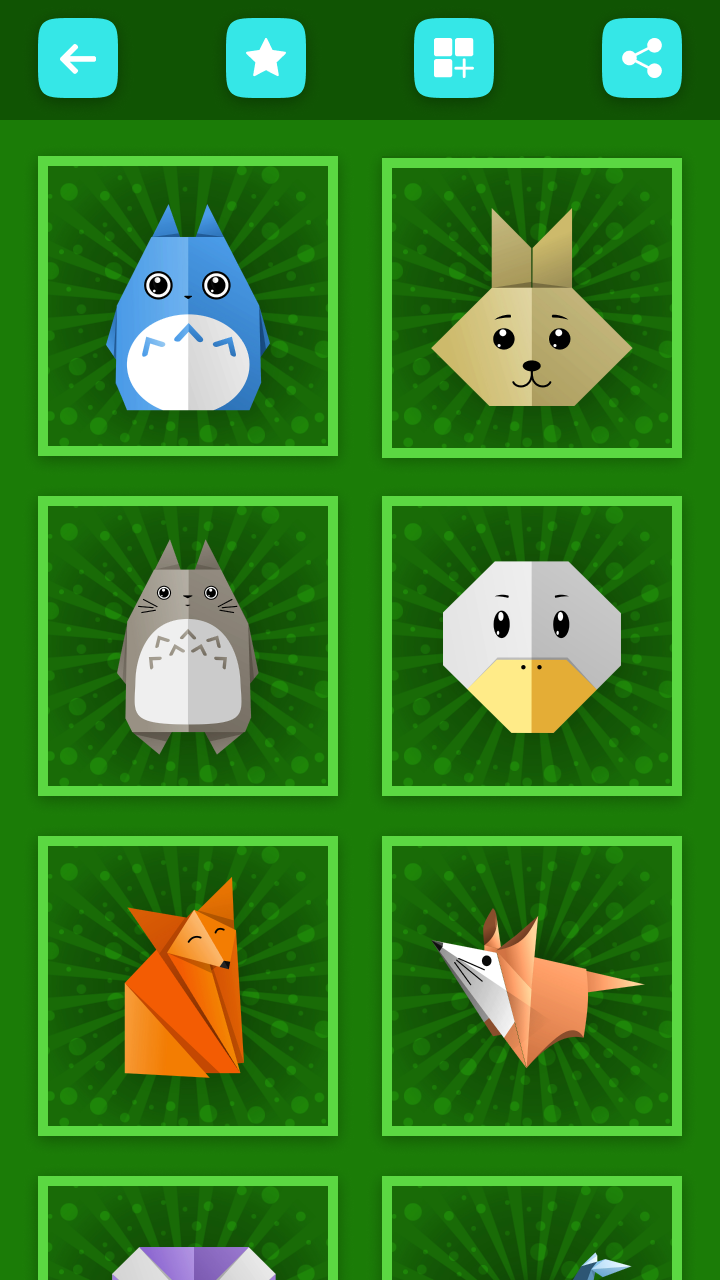Begin folding the blue Totoro

click(x=187, y=306)
